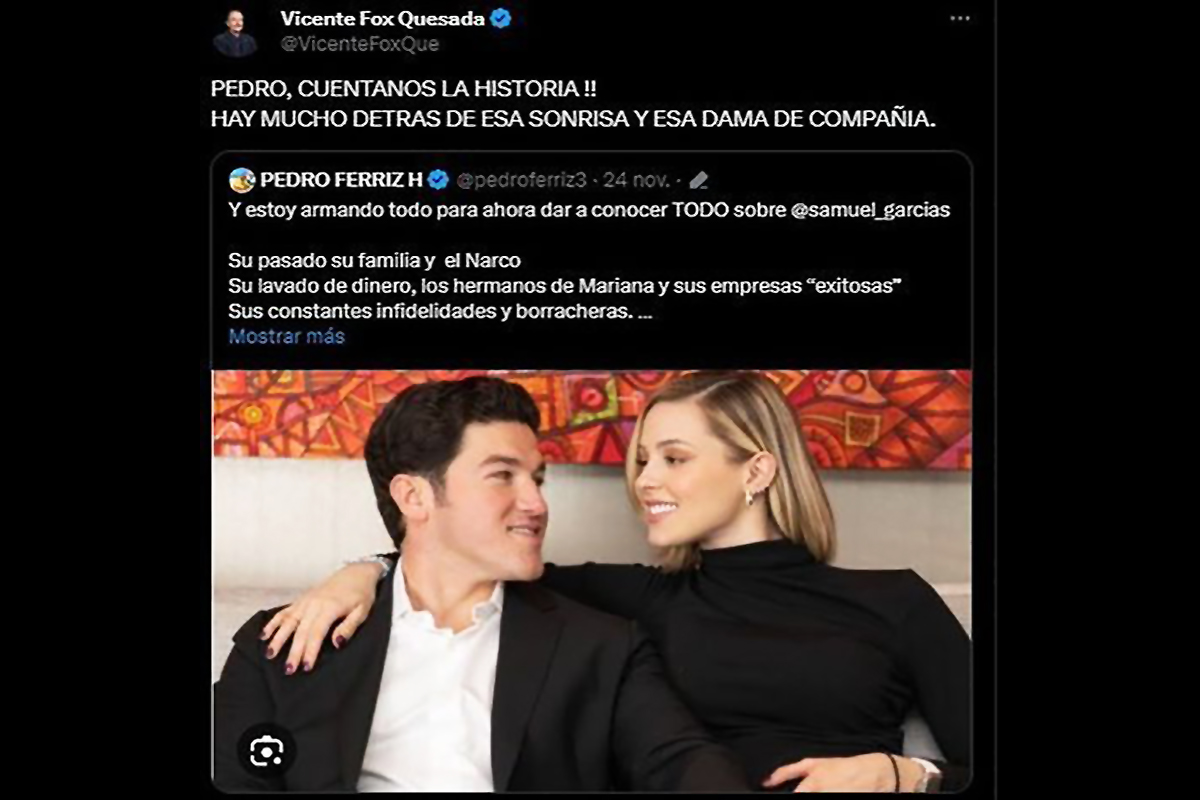Open the tweet's overflow menu
The width and height of the screenshot is (1200, 800).
[960, 19]
